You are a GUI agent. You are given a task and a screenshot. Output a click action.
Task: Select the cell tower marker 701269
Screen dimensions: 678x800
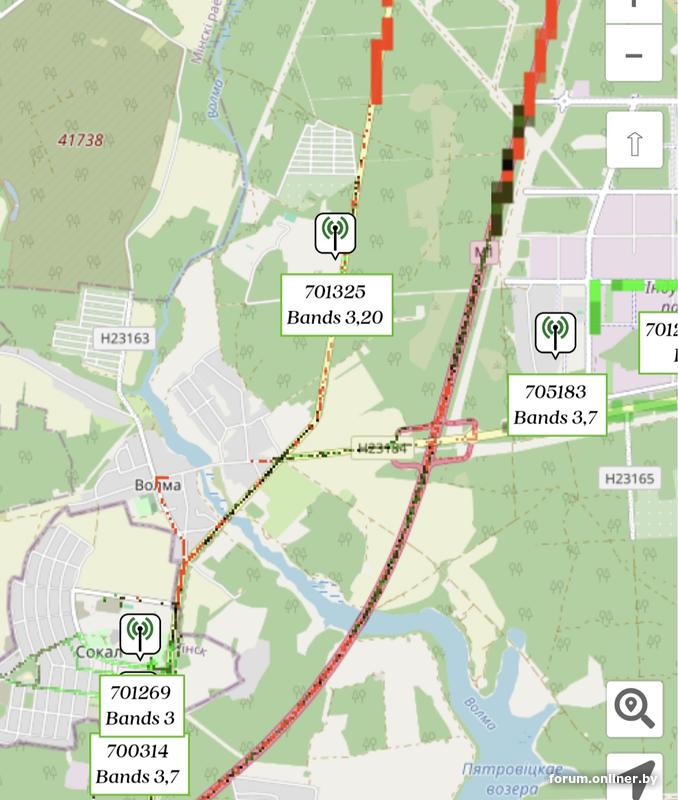point(140,633)
